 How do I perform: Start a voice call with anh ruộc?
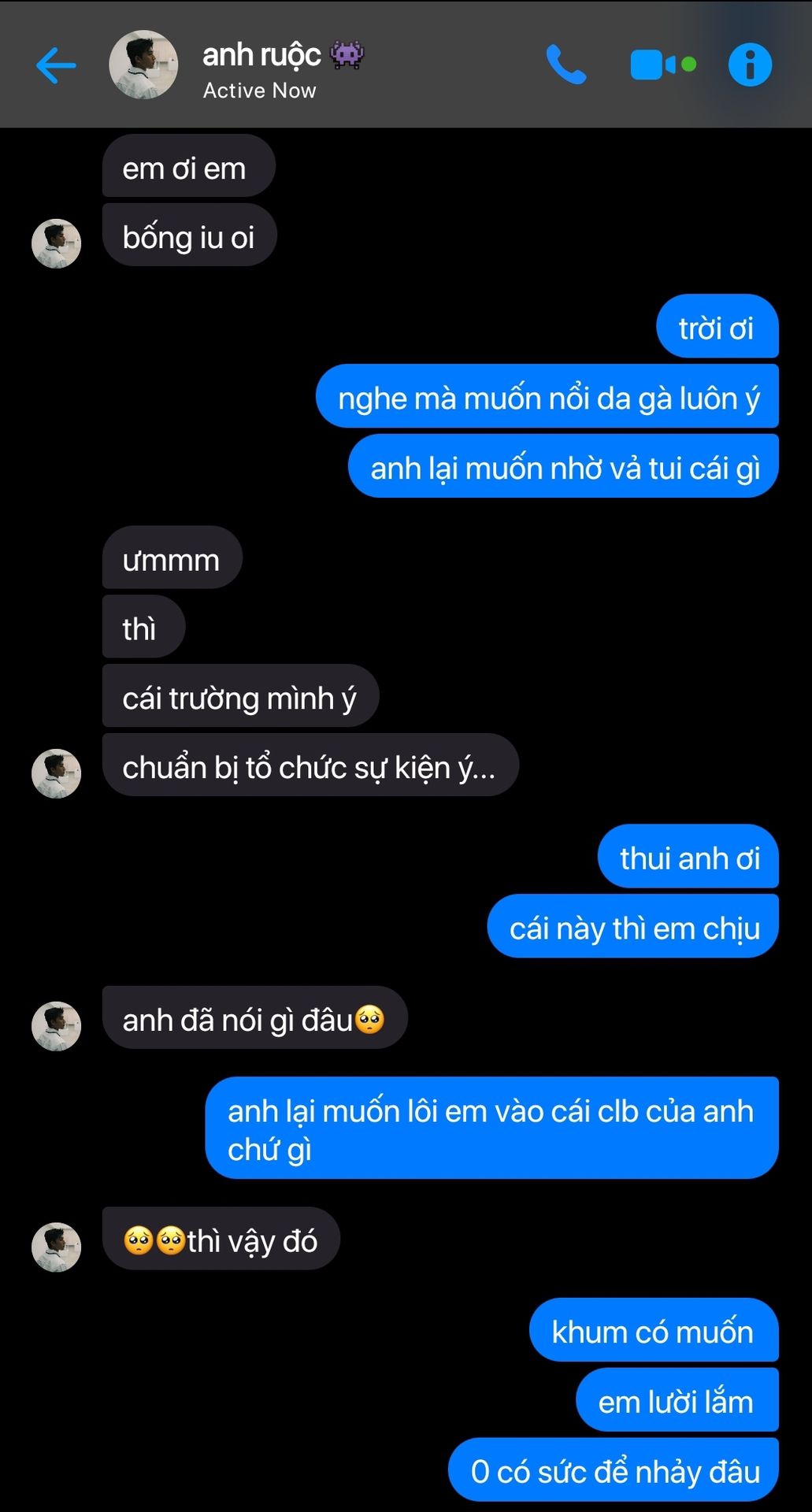566,65
